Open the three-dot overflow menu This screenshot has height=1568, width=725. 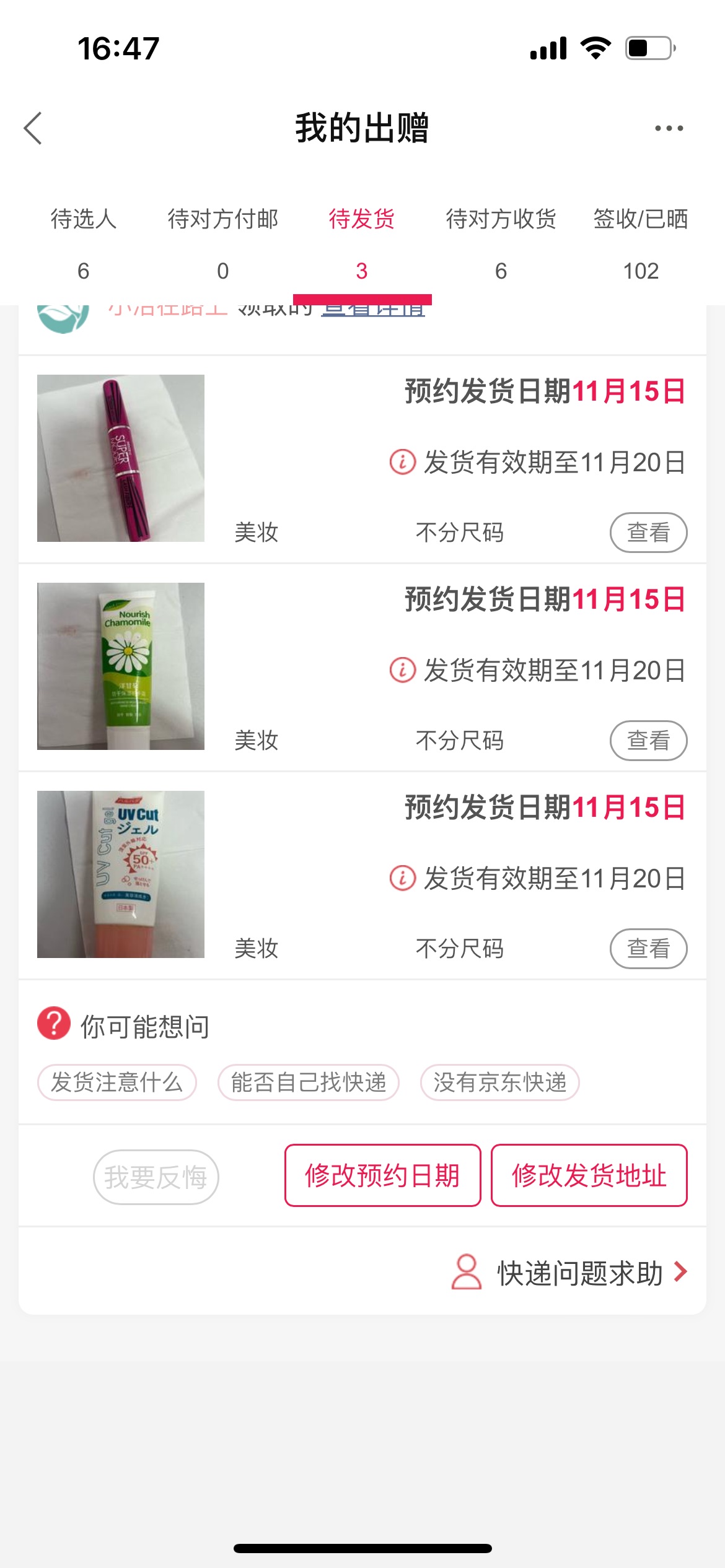669,128
